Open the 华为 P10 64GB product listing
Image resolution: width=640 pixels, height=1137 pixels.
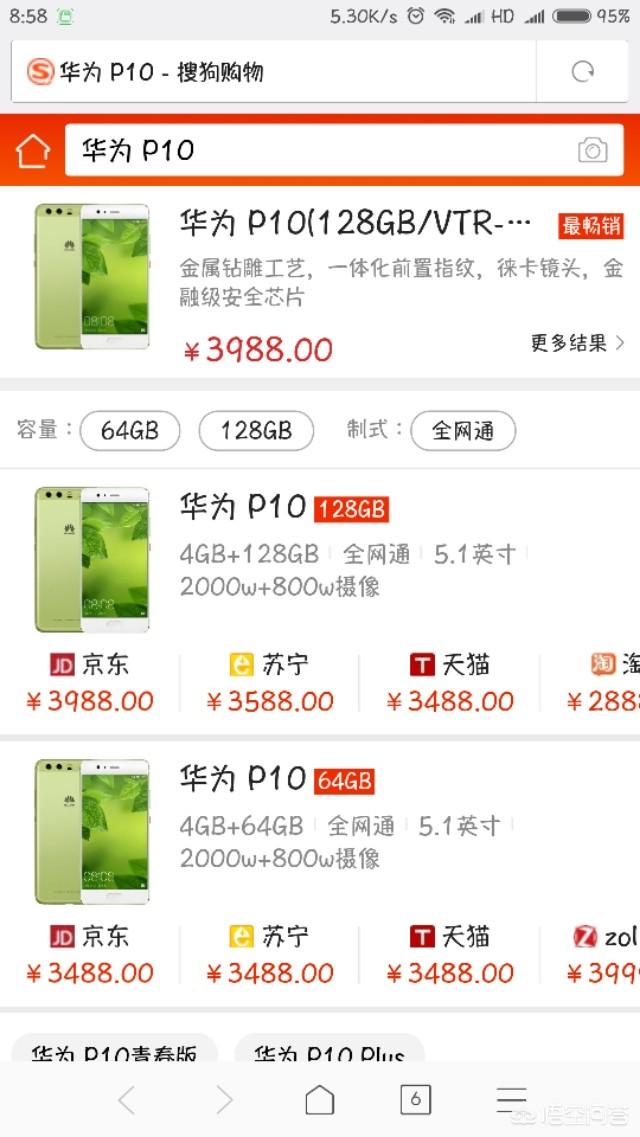pos(243,779)
